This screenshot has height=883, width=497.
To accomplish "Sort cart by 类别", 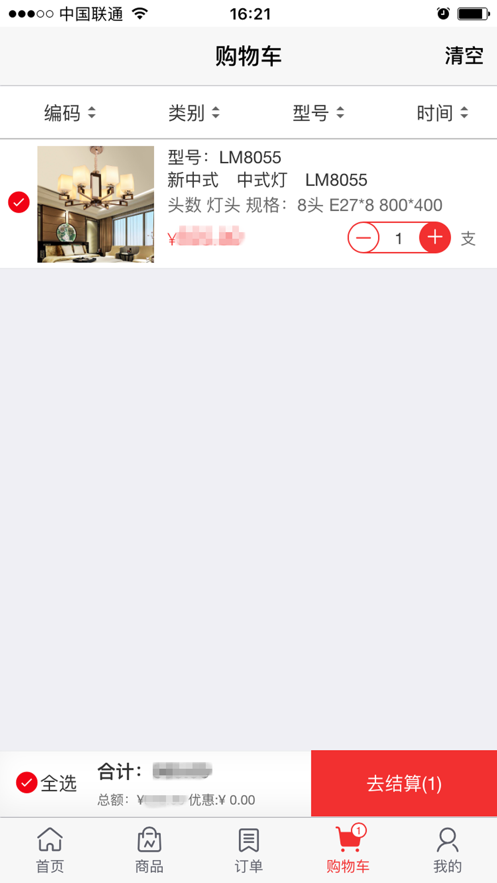I will point(194,113).
